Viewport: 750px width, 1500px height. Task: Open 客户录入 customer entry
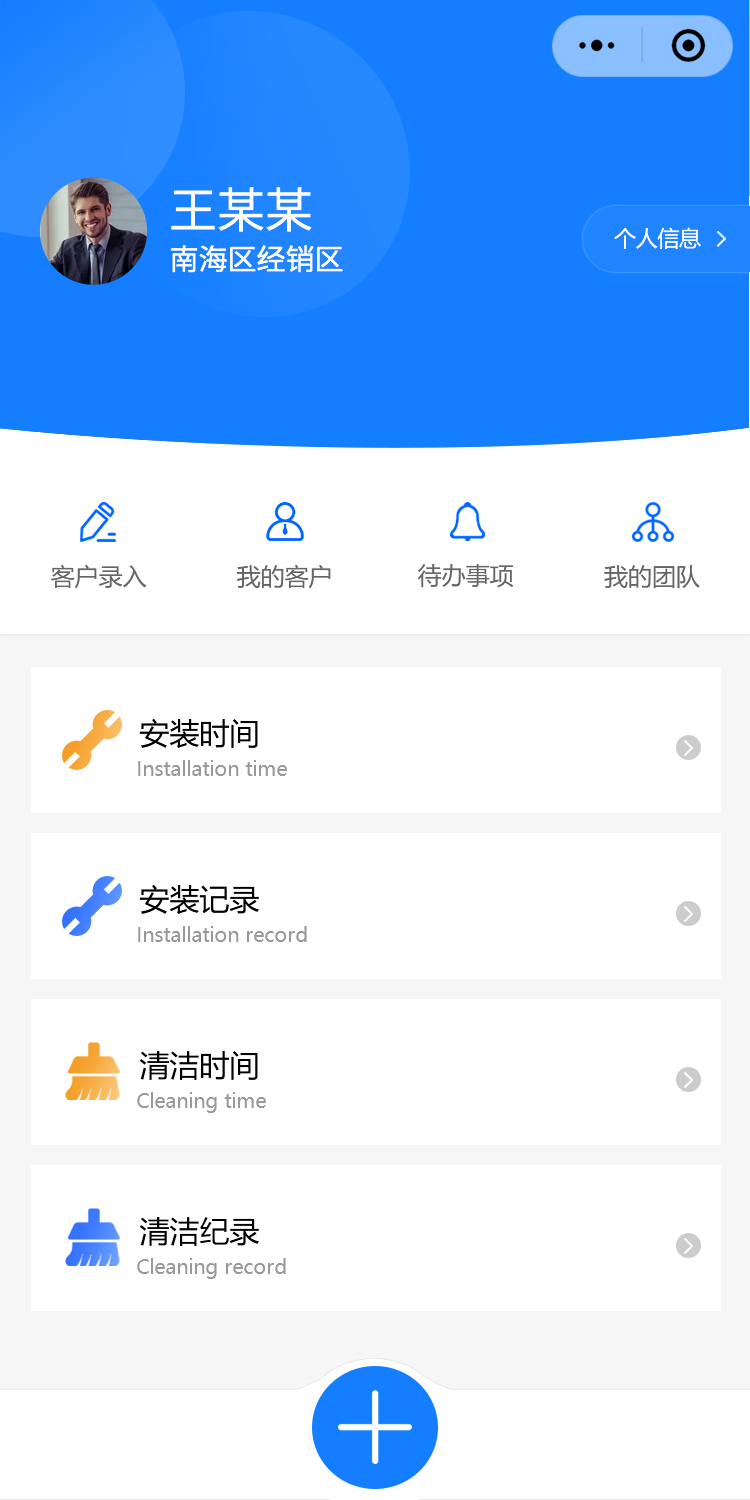point(98,546)
